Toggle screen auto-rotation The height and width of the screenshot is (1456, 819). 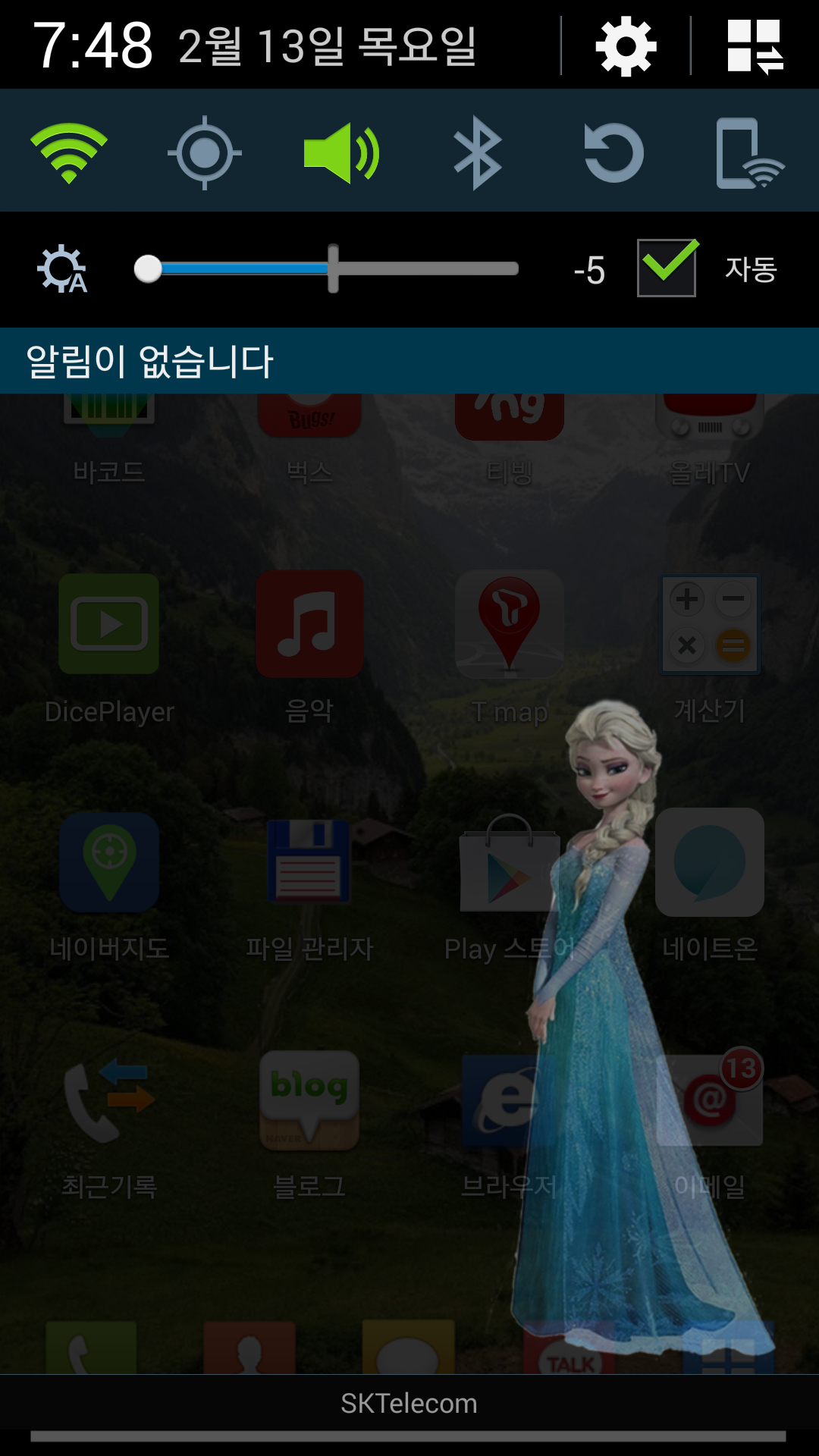point(613,152)
